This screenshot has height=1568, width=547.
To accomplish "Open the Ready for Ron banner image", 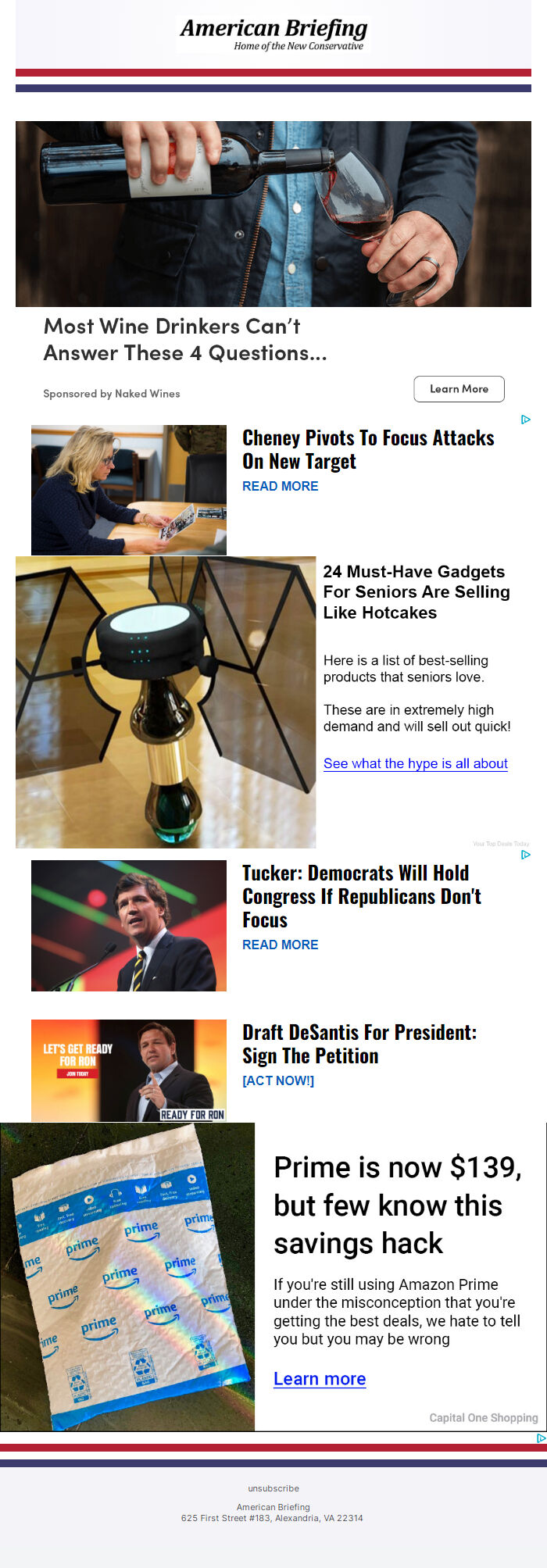I will (x=128, y=1070).
